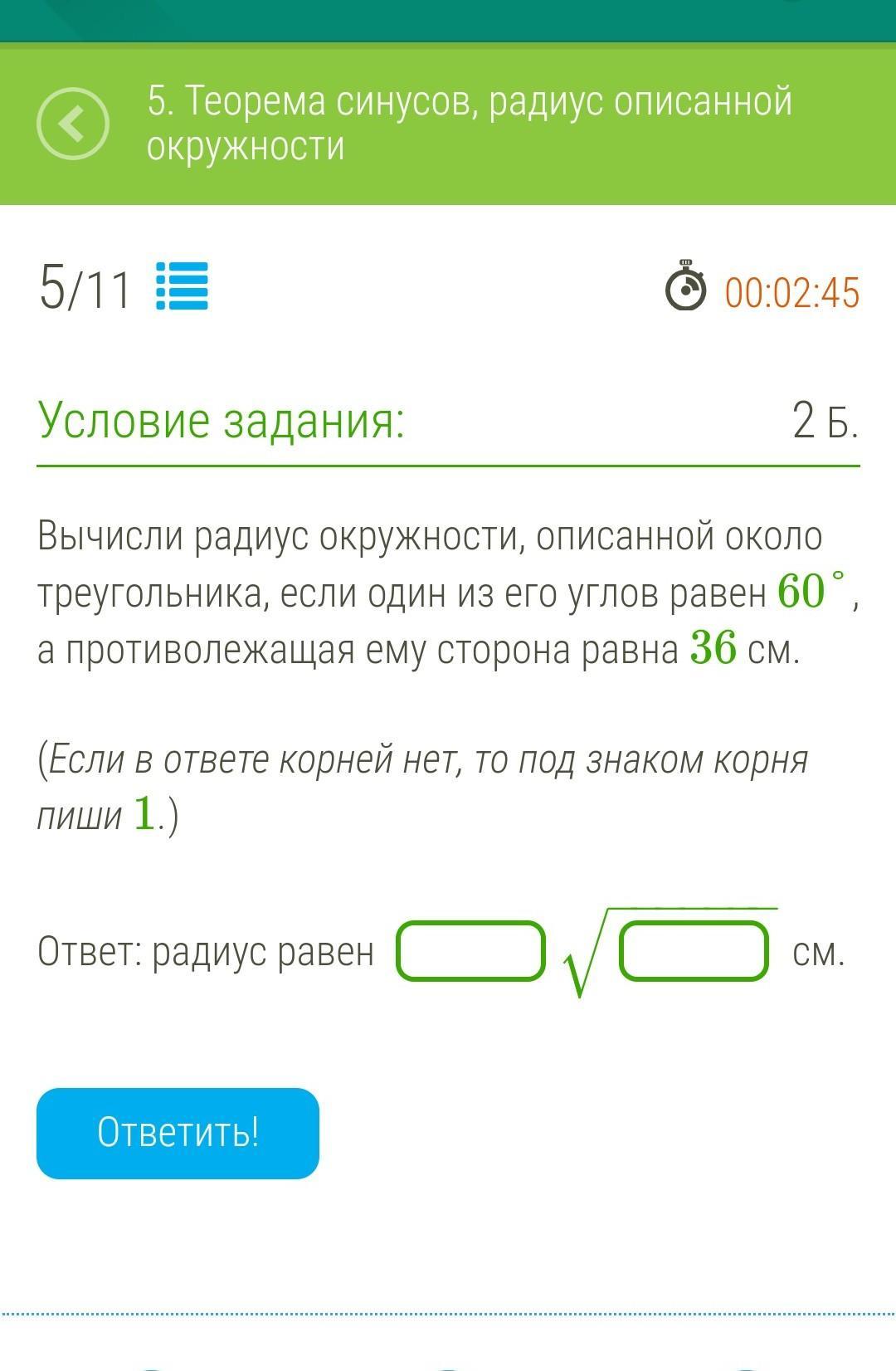This screenshot has height=1371, width=896.
Task: Focus the input box under the root sign
Action: click(x=694, y=951)
